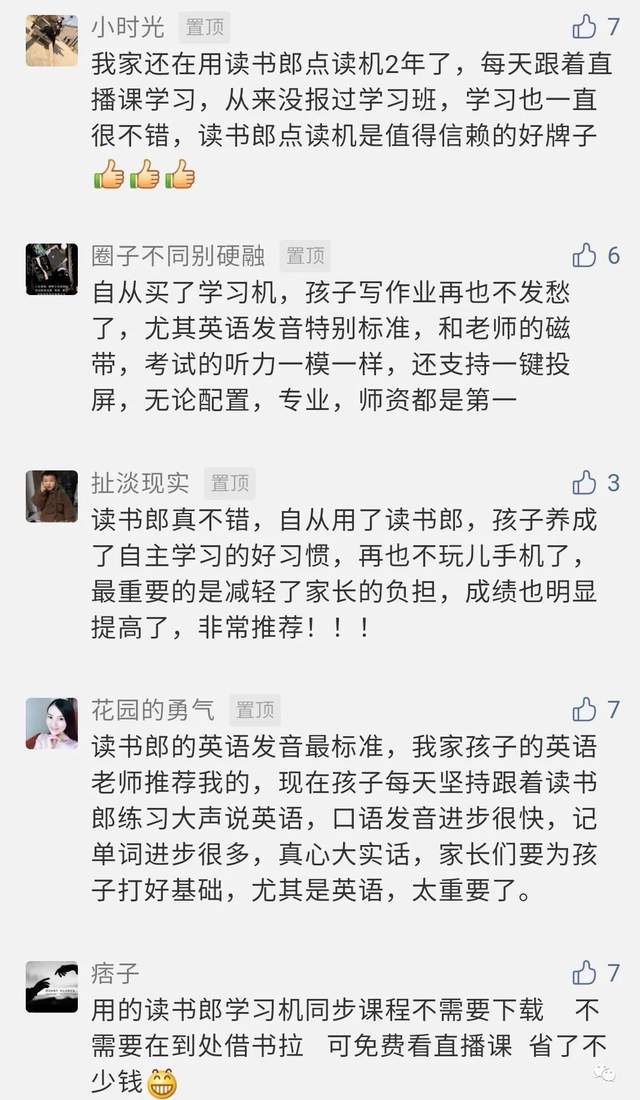Viewport: 640px width, 1100px height.
Task: Like the comment by 花园的勇气
Action: click(585, 710)
